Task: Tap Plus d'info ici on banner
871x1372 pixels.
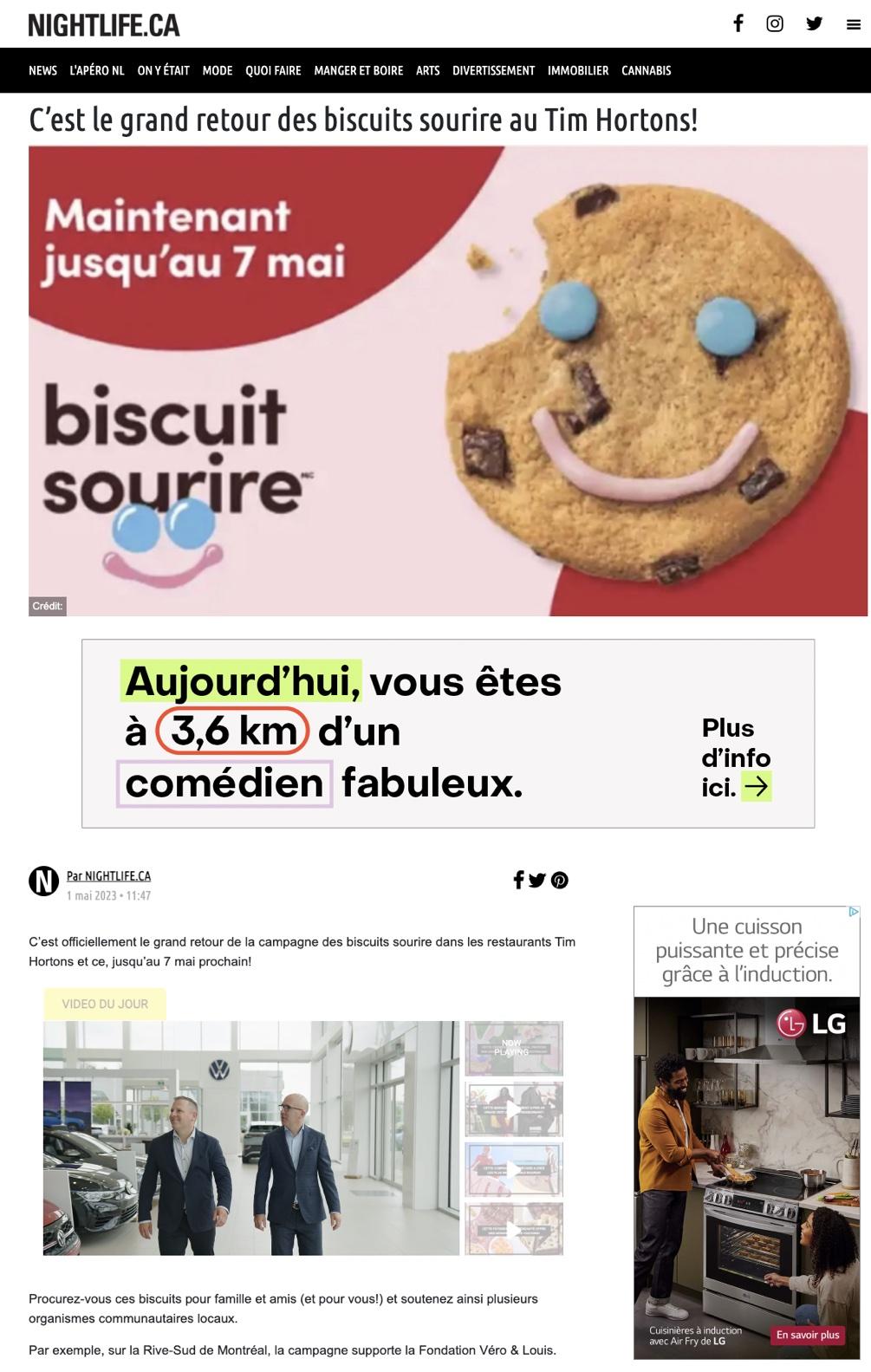Action: tap(736, 758)
